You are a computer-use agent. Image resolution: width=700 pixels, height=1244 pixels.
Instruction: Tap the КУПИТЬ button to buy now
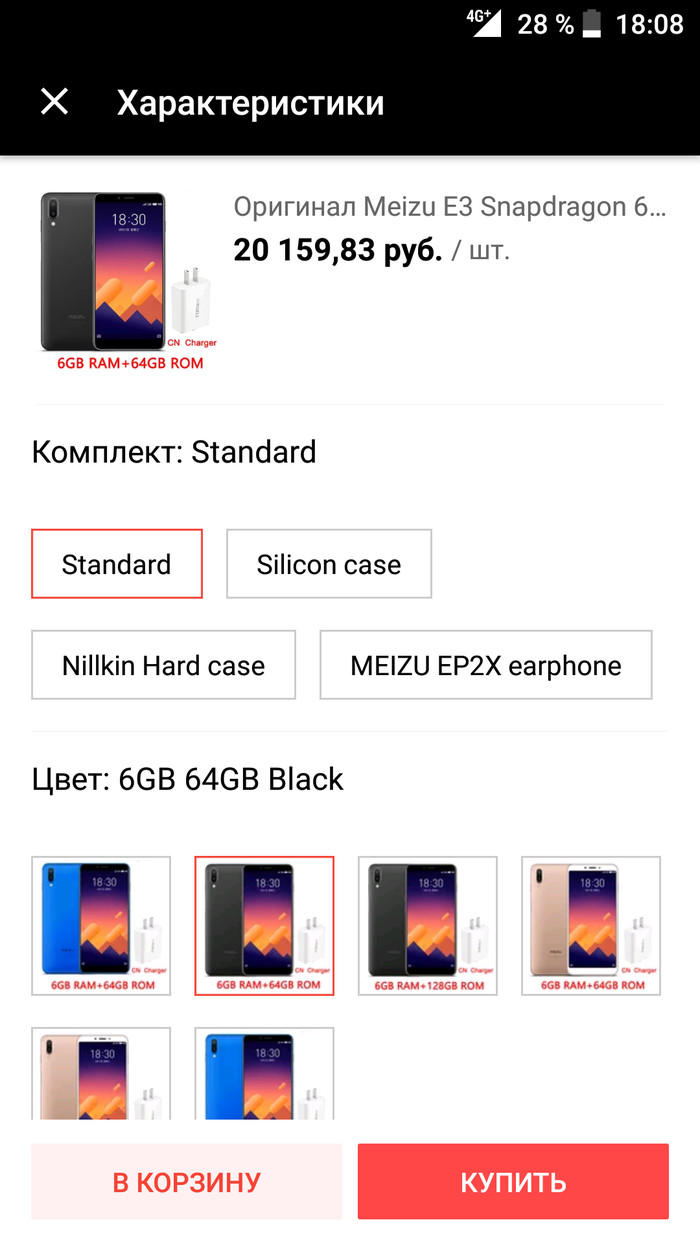[x=513, y=1182]
